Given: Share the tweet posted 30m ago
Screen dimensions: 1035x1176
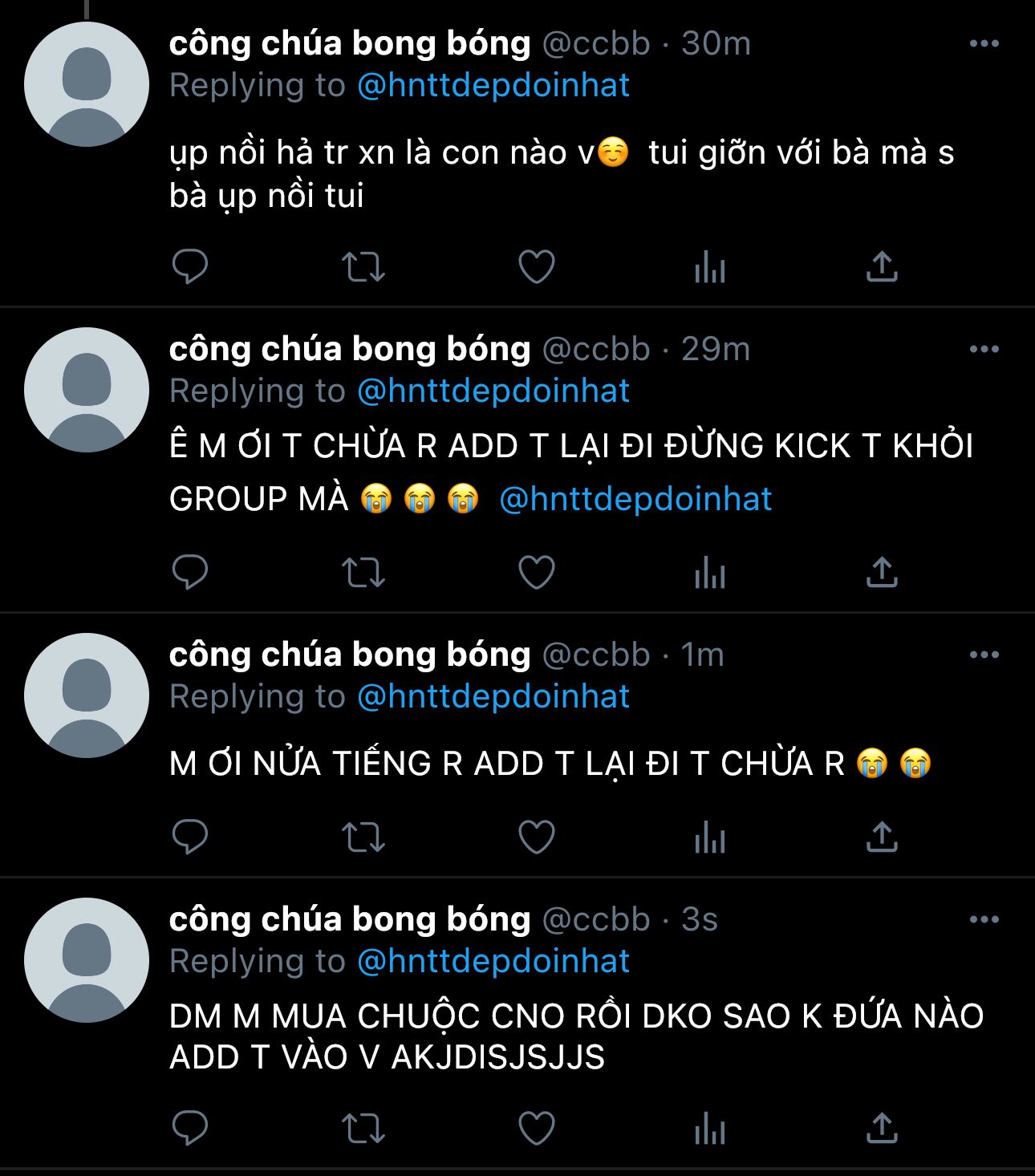Looking at the screenshot, I should pos(882,267).
